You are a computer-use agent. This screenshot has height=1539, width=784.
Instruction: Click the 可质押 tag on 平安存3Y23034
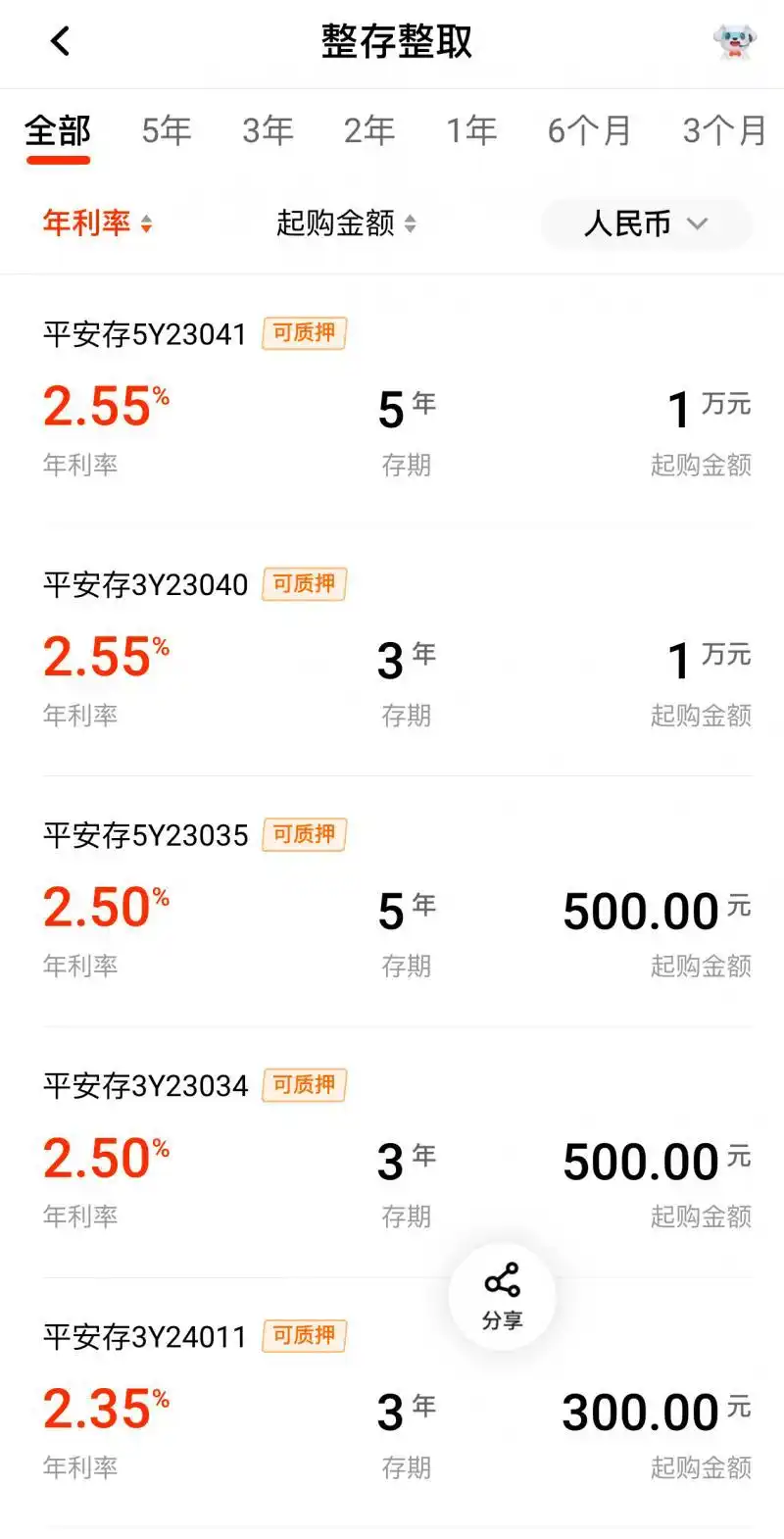point(304,1085)
